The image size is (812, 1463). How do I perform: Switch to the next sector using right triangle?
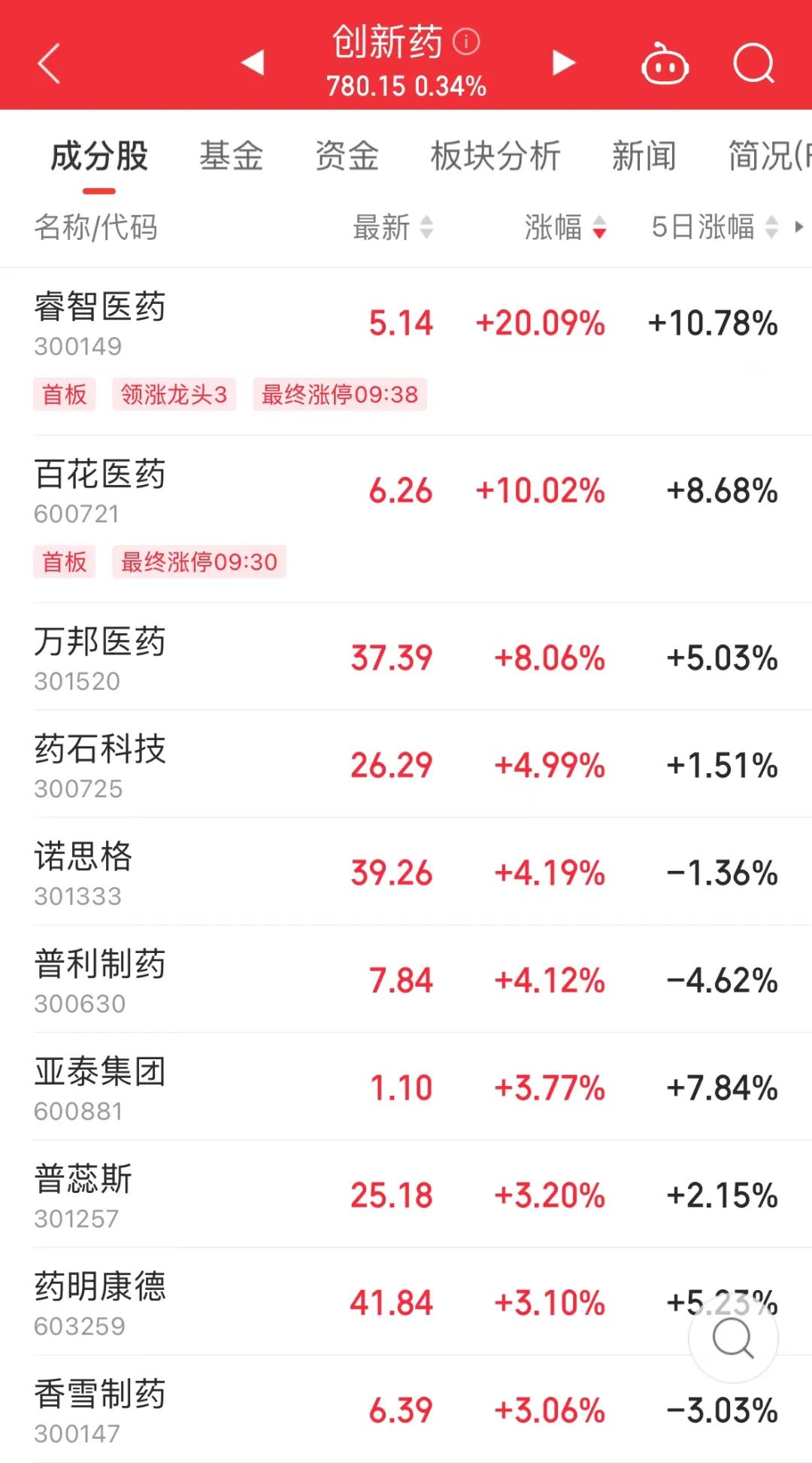pyautogui.click(x=563, y=62)
